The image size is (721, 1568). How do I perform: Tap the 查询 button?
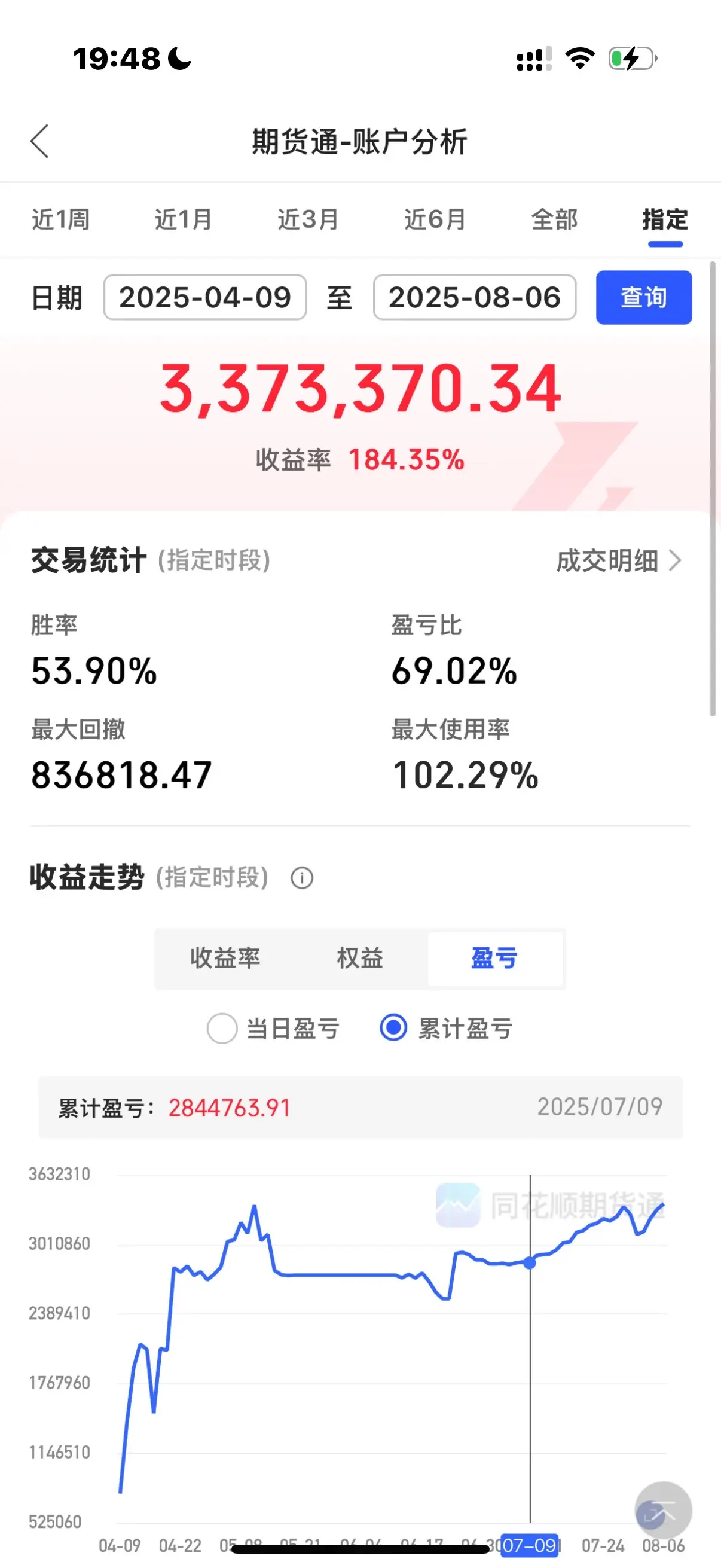tap(643, 298)
